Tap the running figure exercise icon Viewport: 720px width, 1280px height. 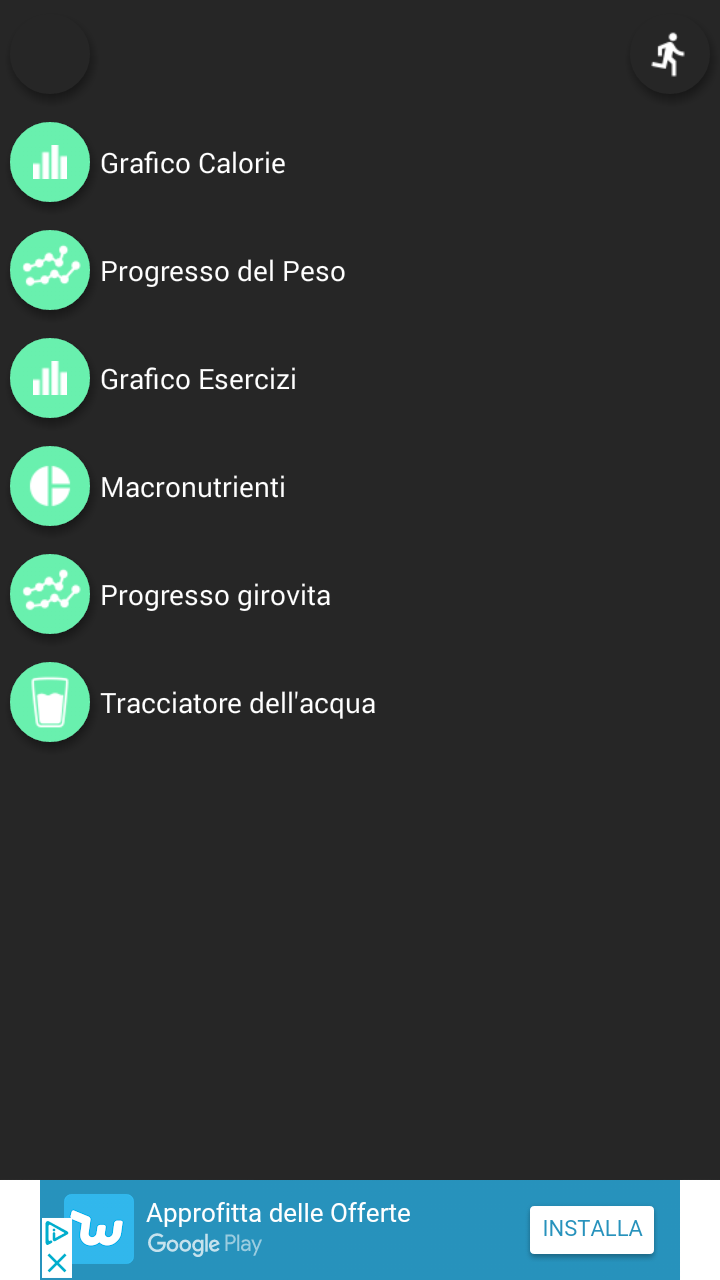click(x=670, y=54)
